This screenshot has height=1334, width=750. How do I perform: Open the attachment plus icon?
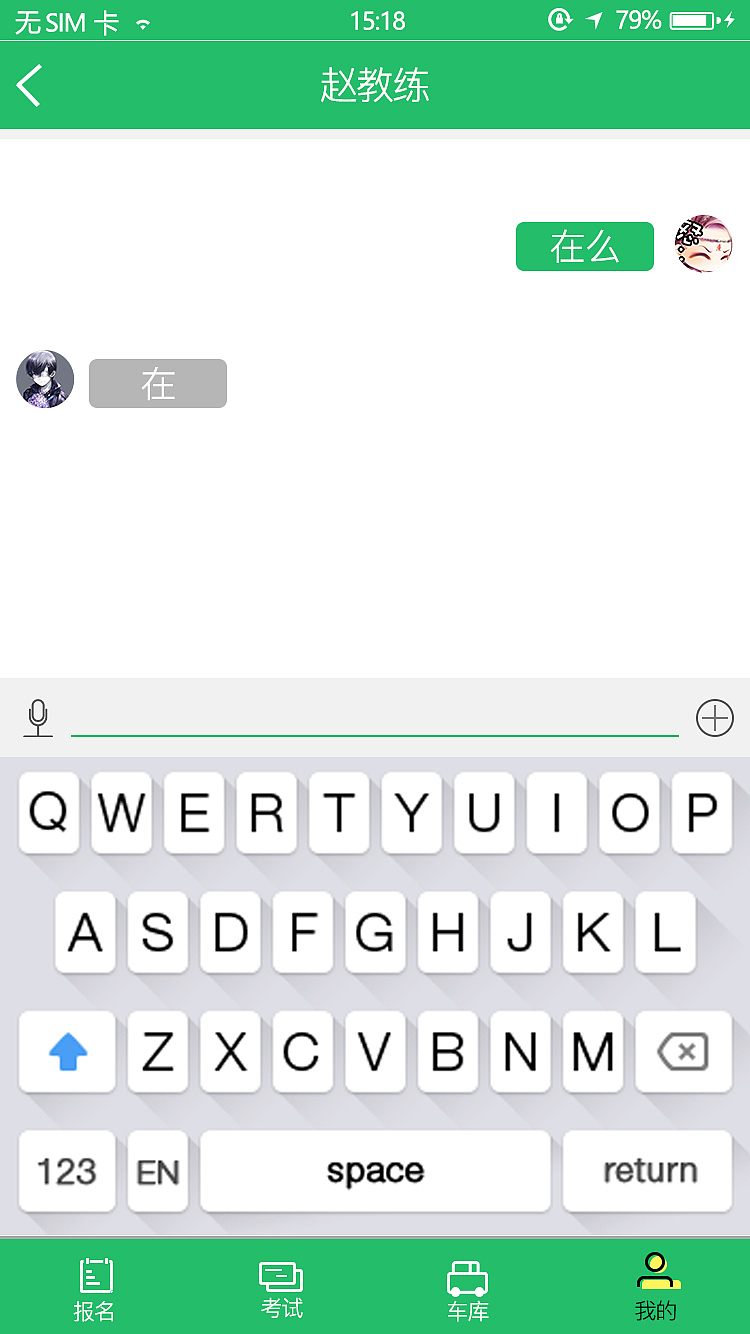tap(714, 717)
